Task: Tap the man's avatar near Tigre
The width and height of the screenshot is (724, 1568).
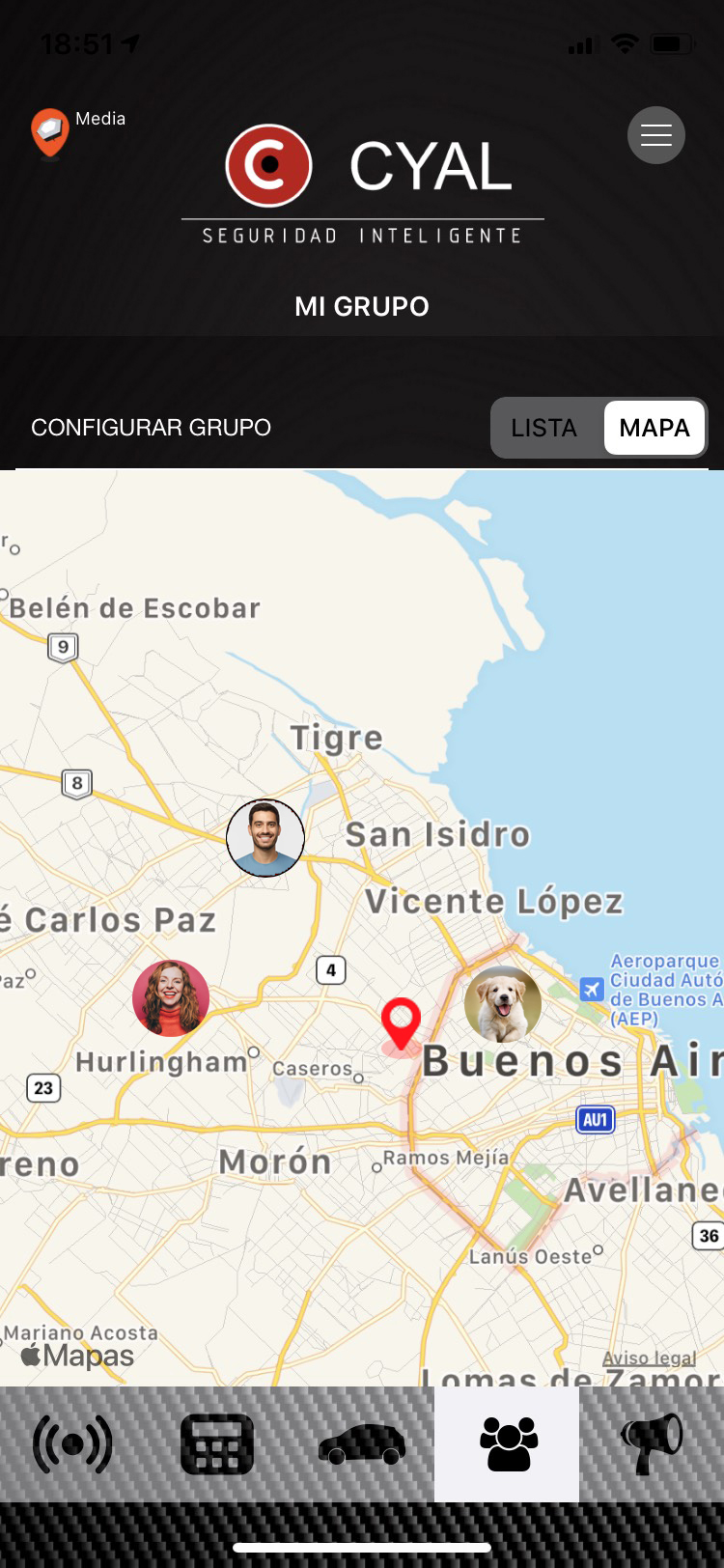Action: click(265, 838)
